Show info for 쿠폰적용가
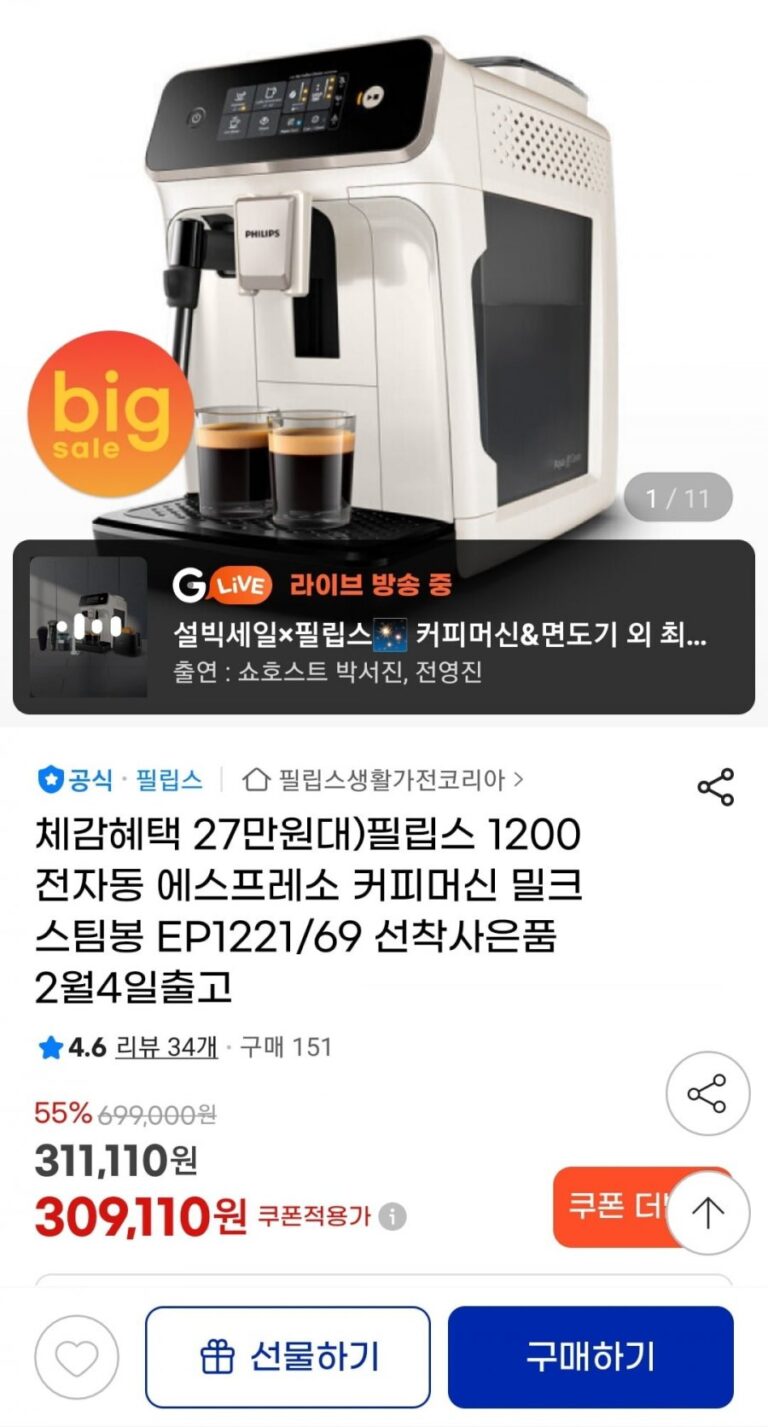 (x=394, y=1217)
